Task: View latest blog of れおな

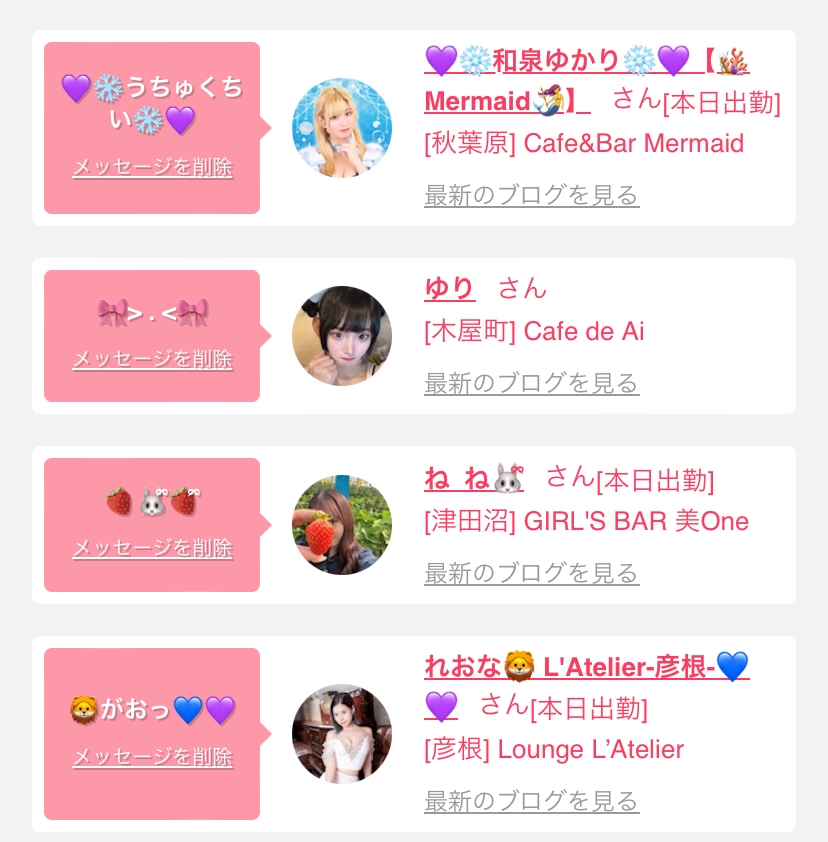Action: (x=532, y=801)
